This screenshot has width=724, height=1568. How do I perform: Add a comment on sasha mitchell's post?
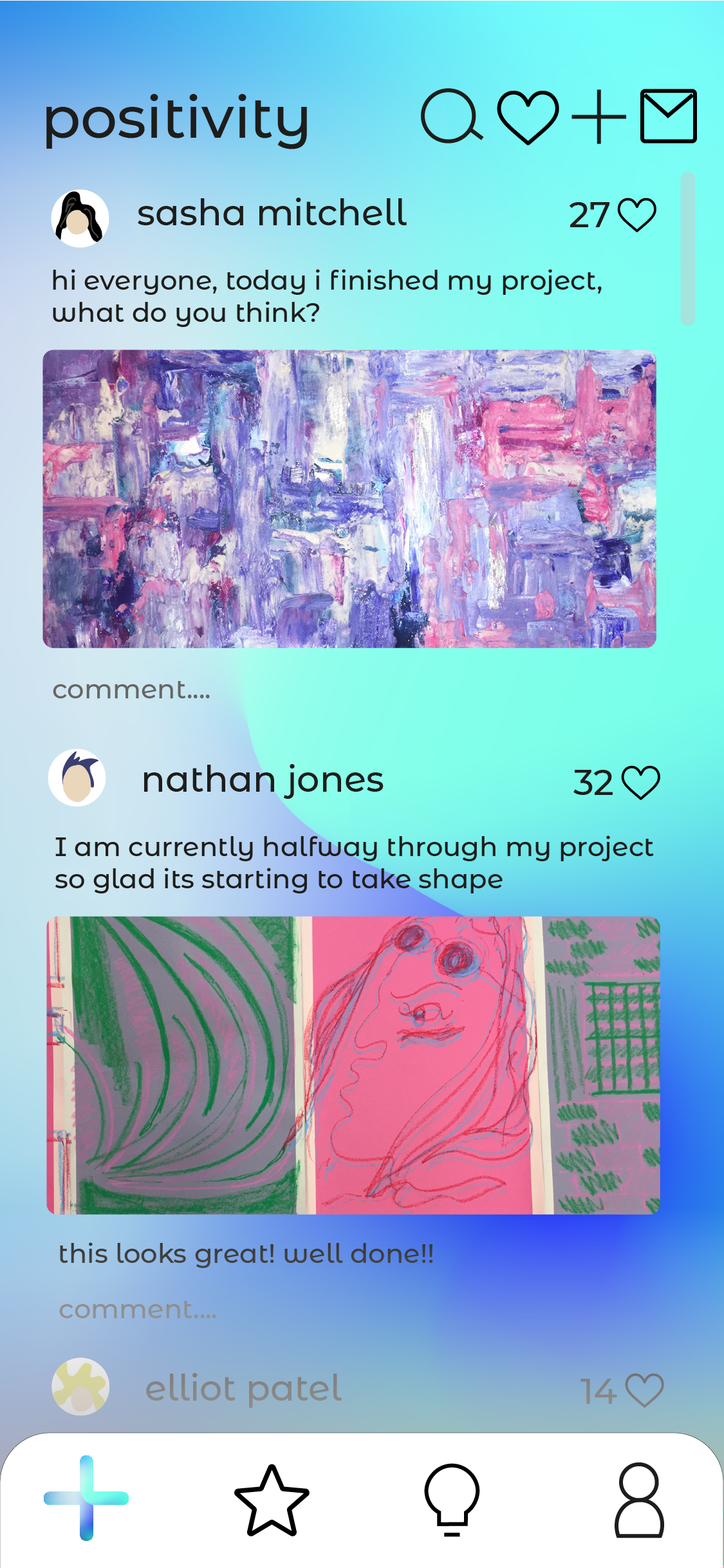(131, 690)
